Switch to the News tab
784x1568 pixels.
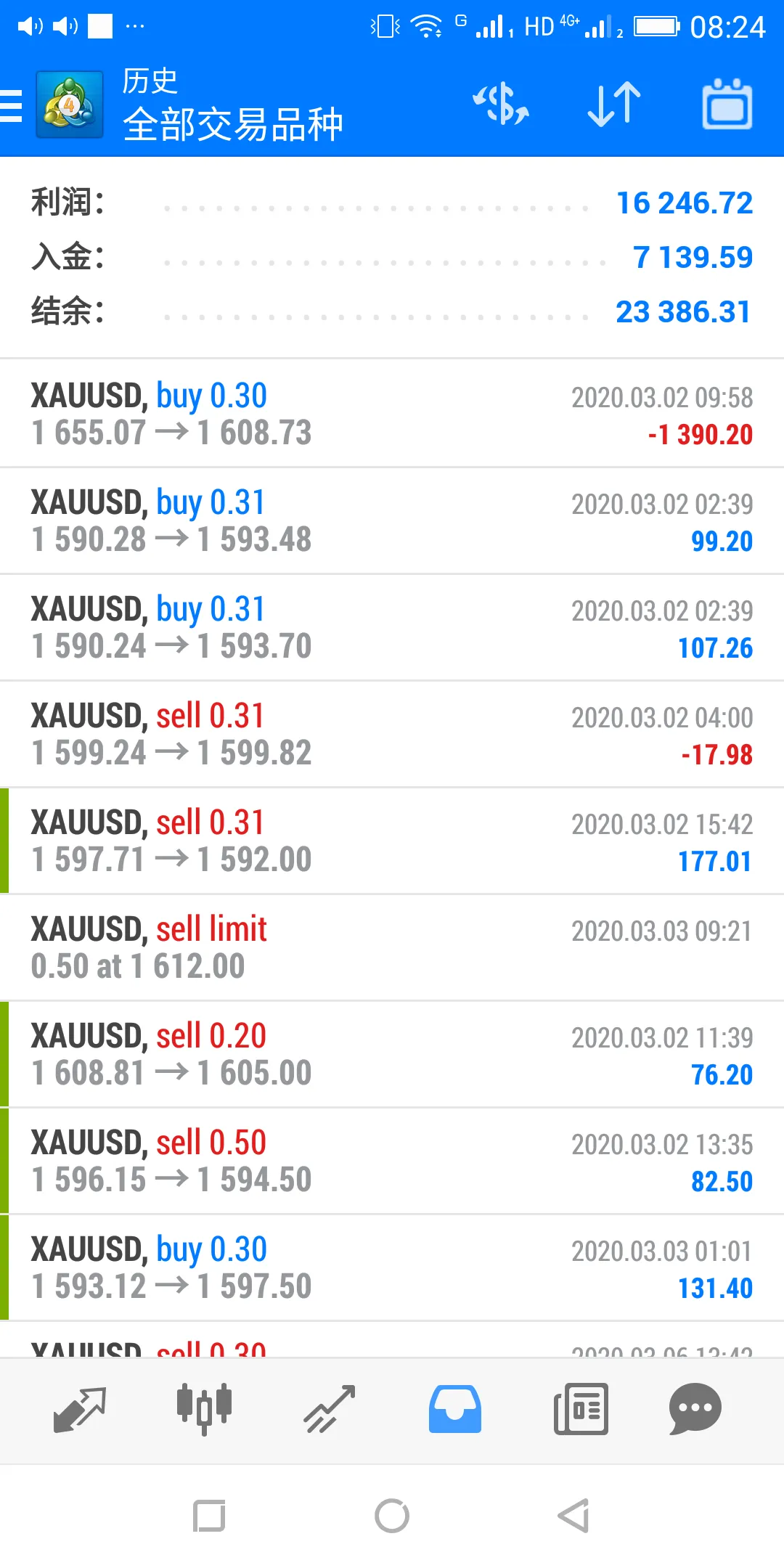click(x=581, y=1409)
